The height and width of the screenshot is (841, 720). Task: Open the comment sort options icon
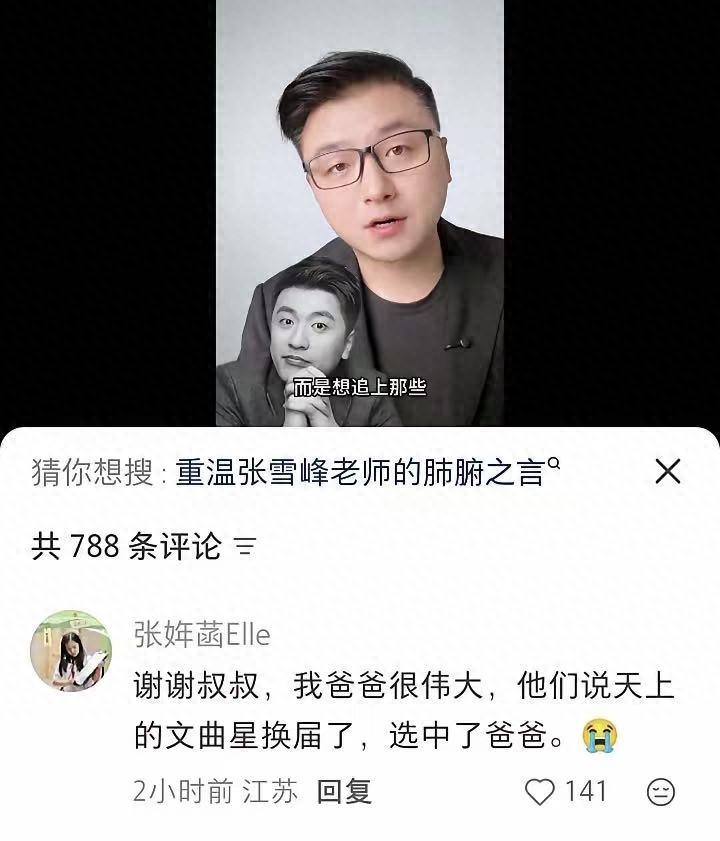point(244,546)
